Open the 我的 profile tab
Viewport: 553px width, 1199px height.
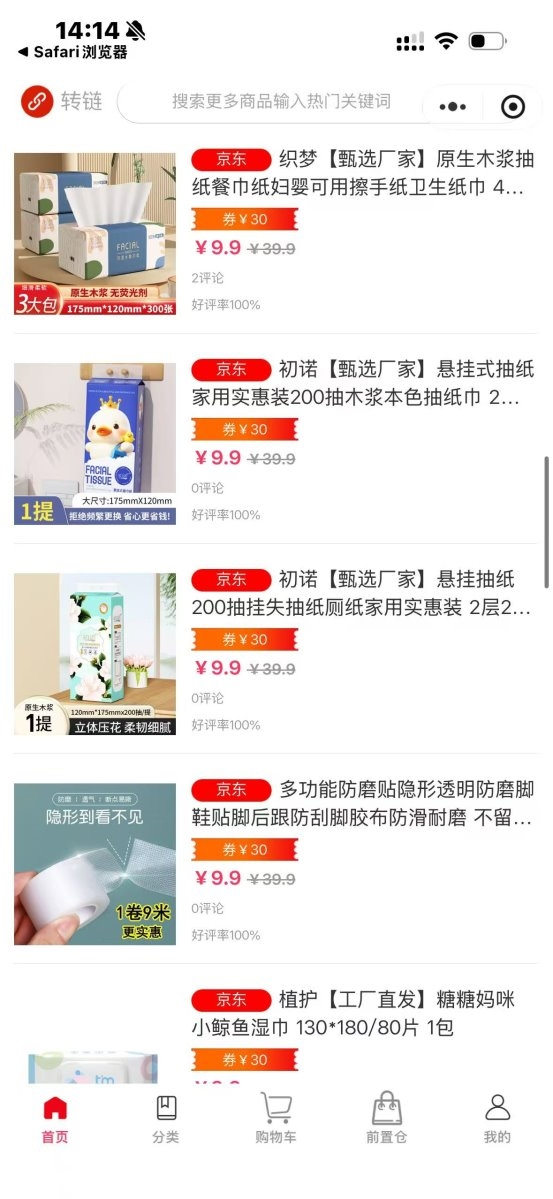[x=497, y=1119]
